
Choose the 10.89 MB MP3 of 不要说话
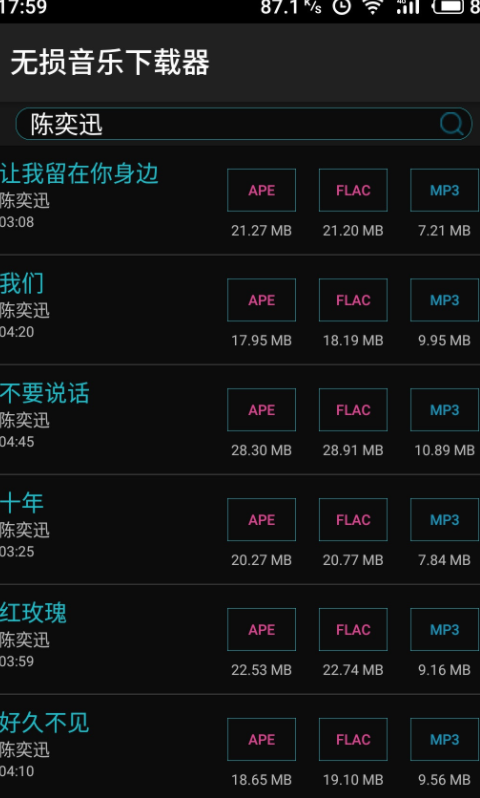tap(444, 410)
